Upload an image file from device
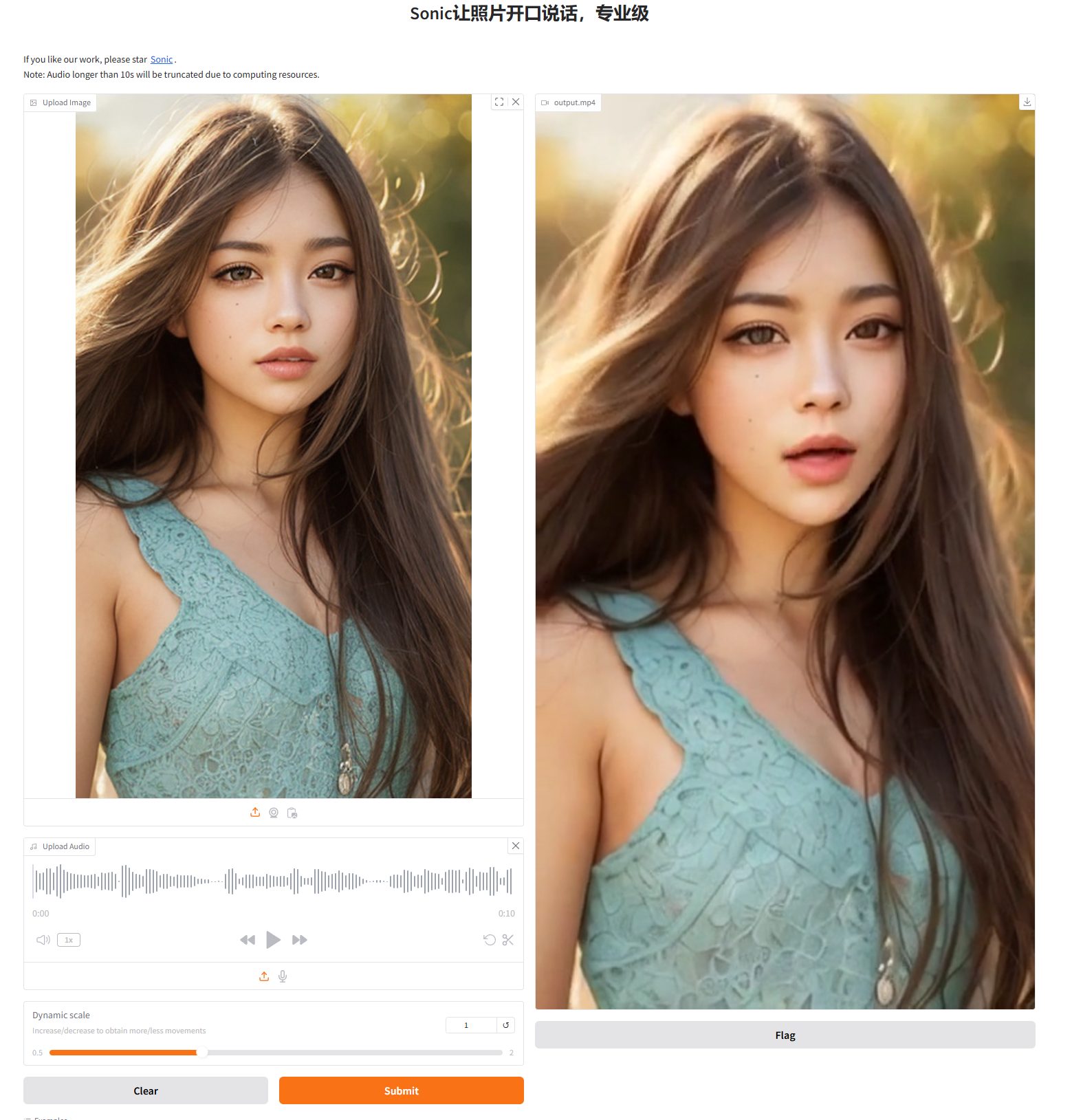 [255, 813]
